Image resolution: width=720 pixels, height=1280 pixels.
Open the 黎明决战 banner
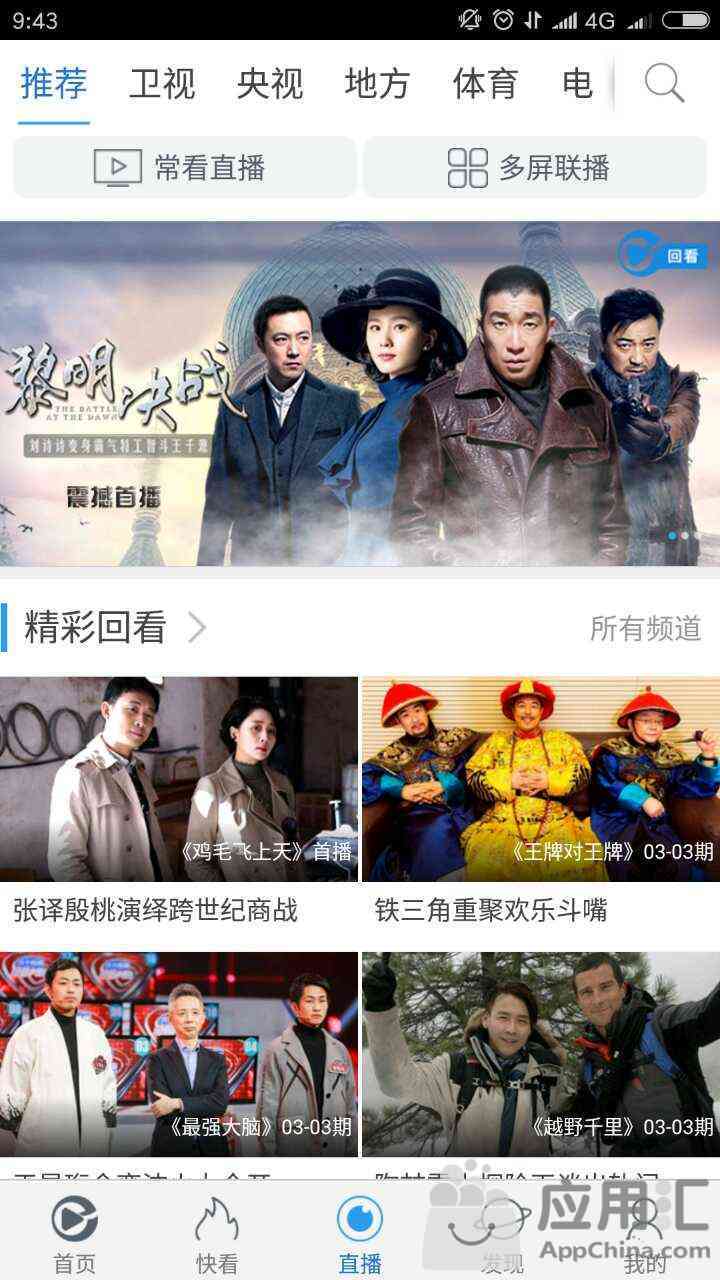tap(360, 394)
